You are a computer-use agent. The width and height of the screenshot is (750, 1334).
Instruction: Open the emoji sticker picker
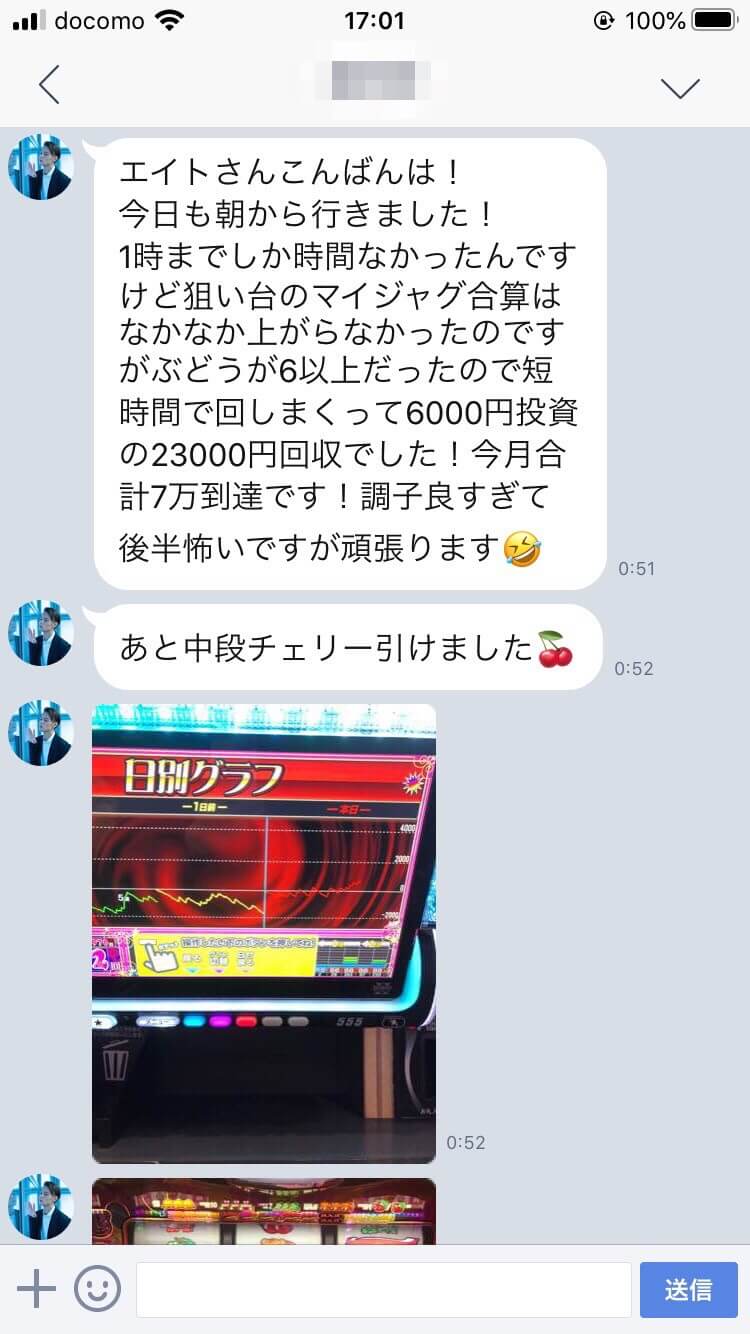97,1289
